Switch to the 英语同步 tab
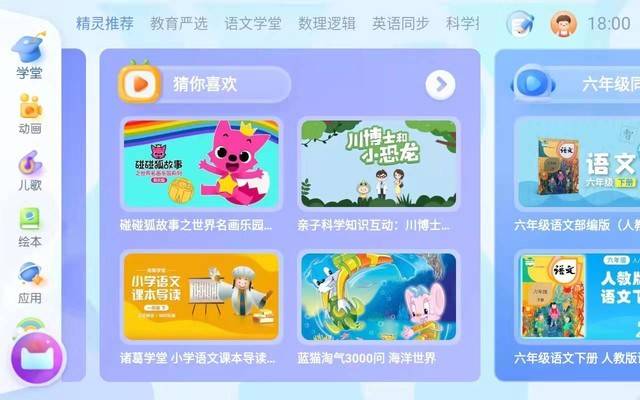Screen dimensions: 640x400 (401, 22)
